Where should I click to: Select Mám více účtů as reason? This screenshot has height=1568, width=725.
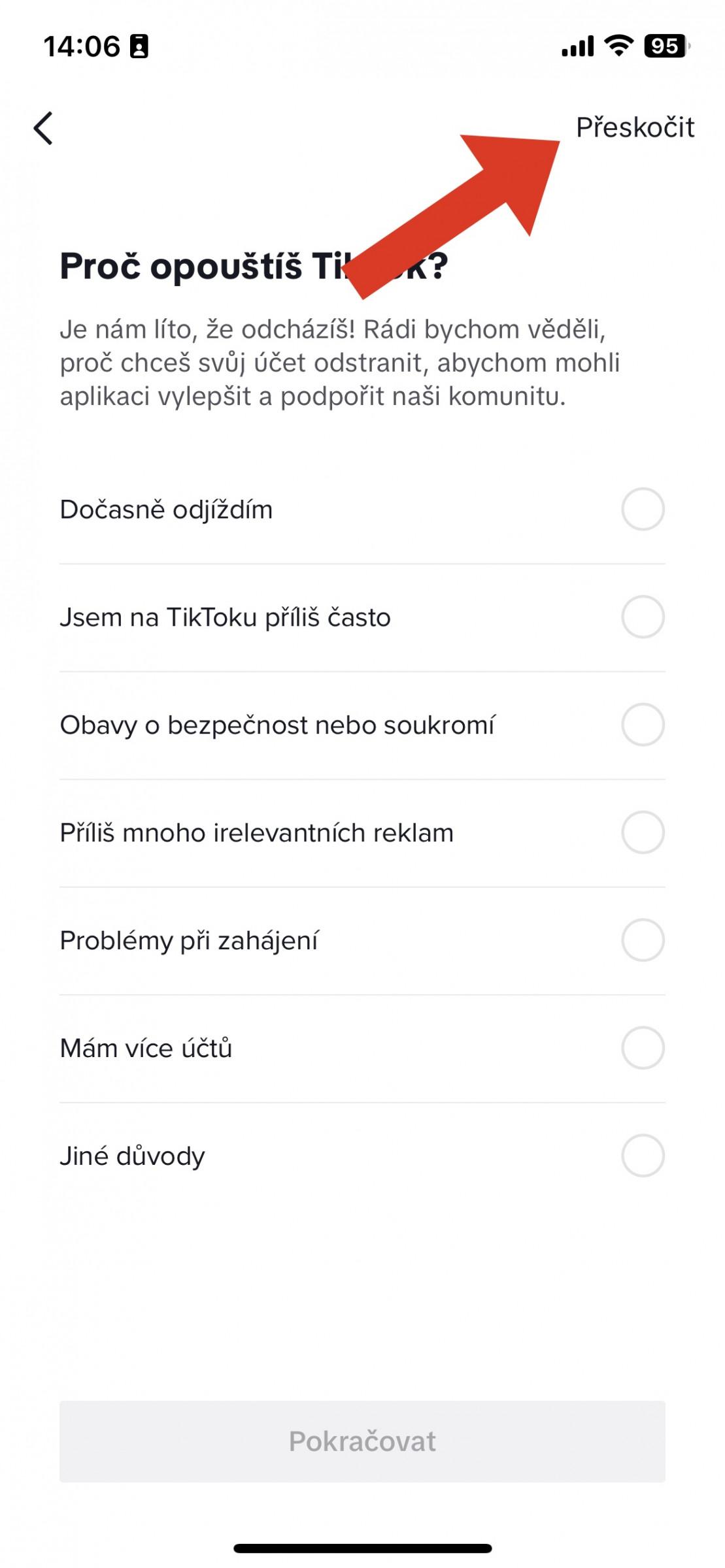pyautogui.click(x=362, y=1049)
